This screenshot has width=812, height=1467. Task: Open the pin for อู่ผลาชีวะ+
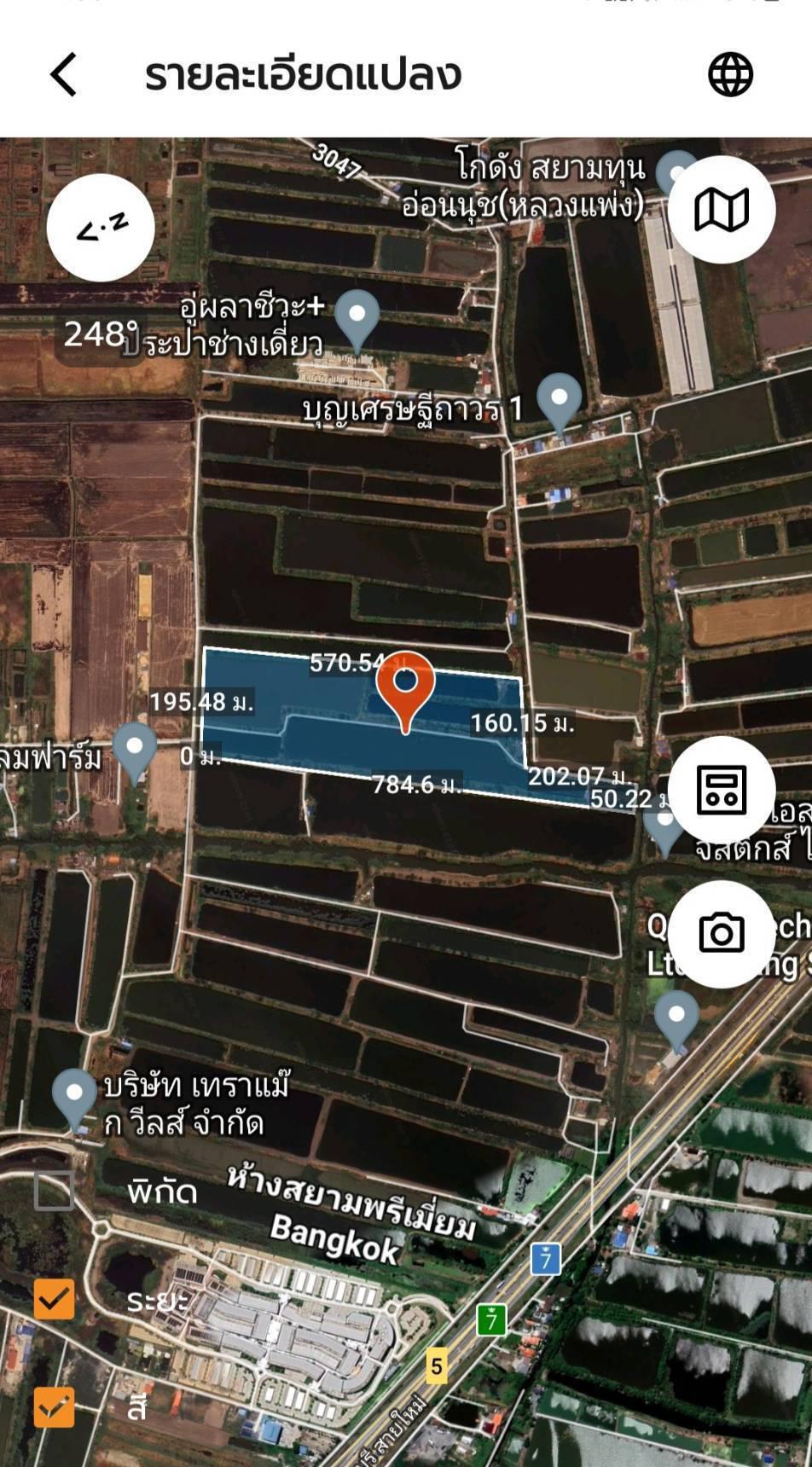357,322
